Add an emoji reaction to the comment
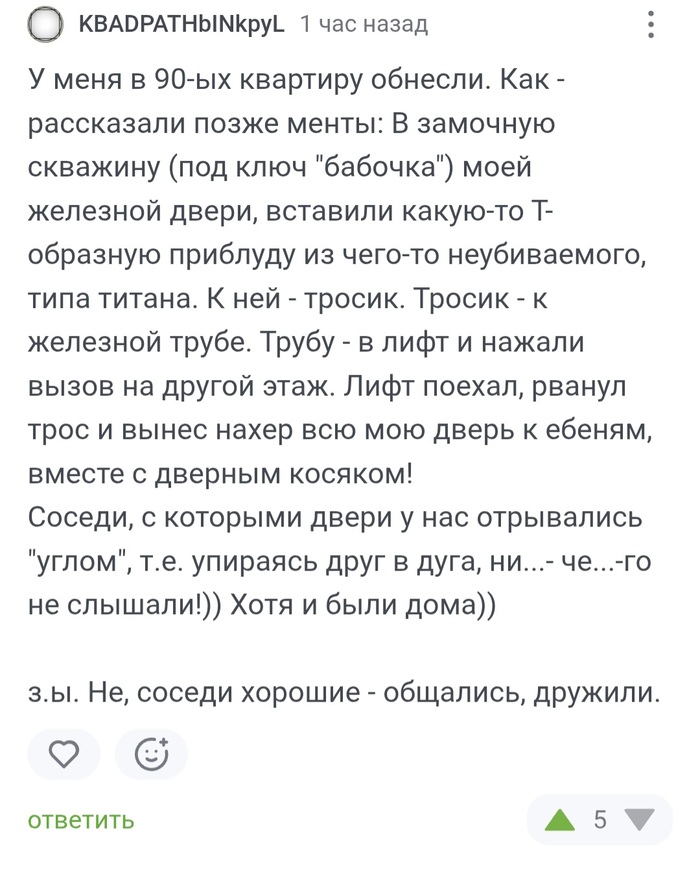The image size is (700, 869). [x=151, y=754]
